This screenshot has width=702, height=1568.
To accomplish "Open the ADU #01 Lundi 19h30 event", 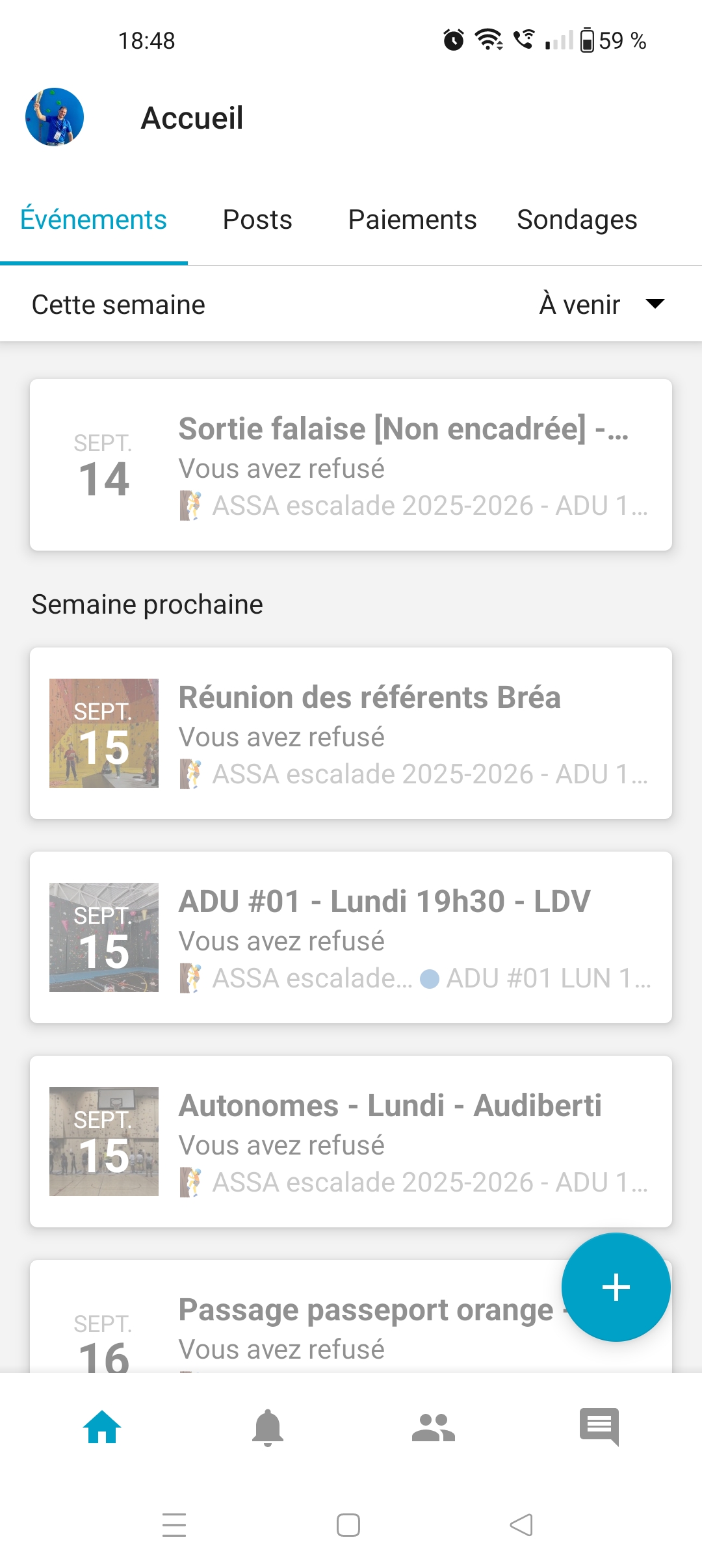I will click(x=351, y=937).
